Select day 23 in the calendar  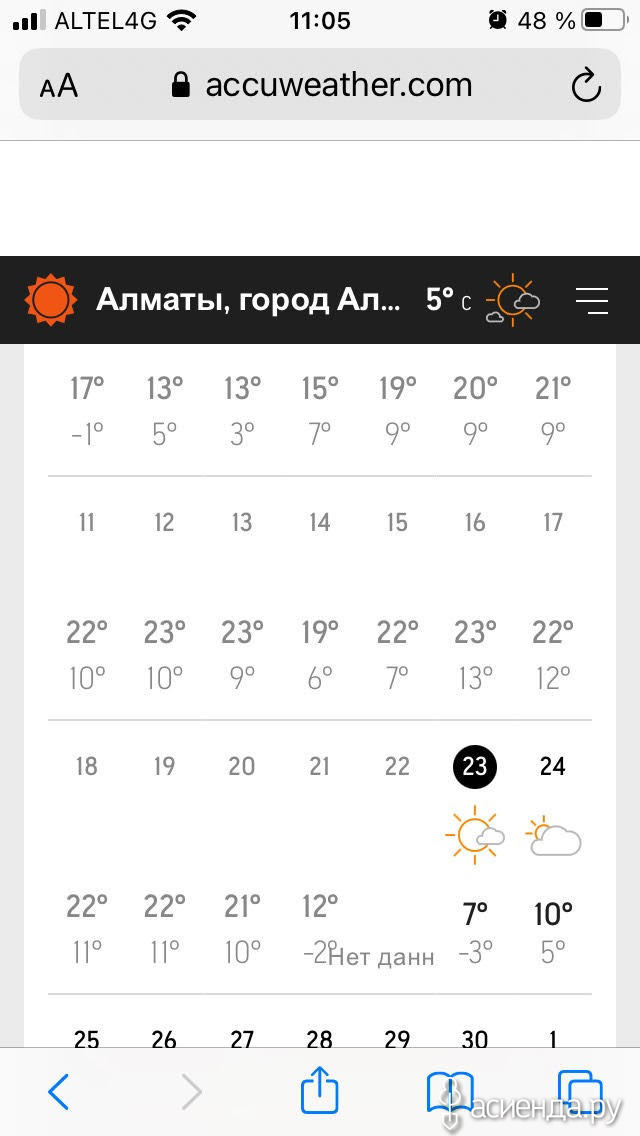[x=474, y=767]
